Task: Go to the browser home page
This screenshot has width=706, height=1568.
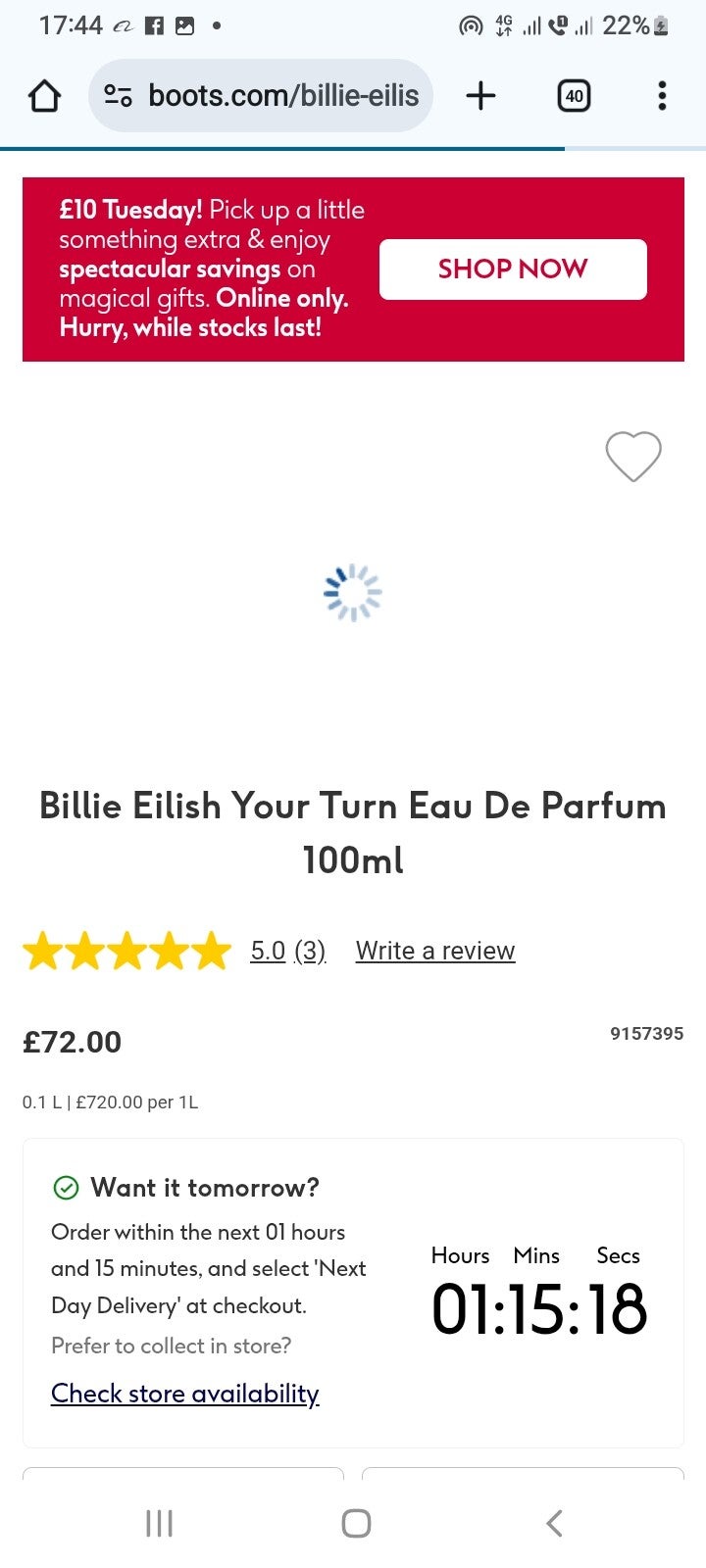Action: coord(44,96)
